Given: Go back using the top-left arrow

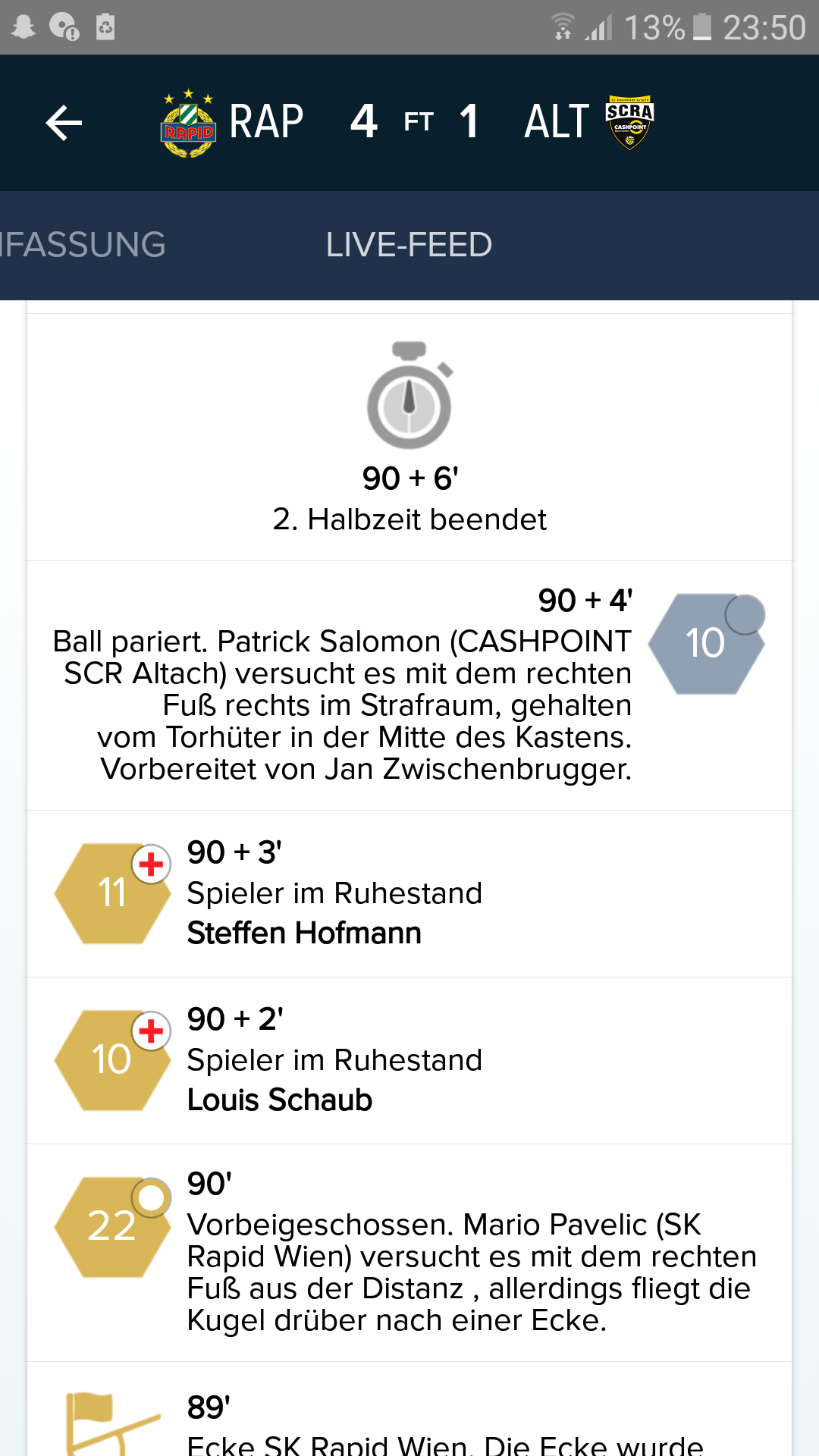Looking at the screenshot, I should coord(64,123).
